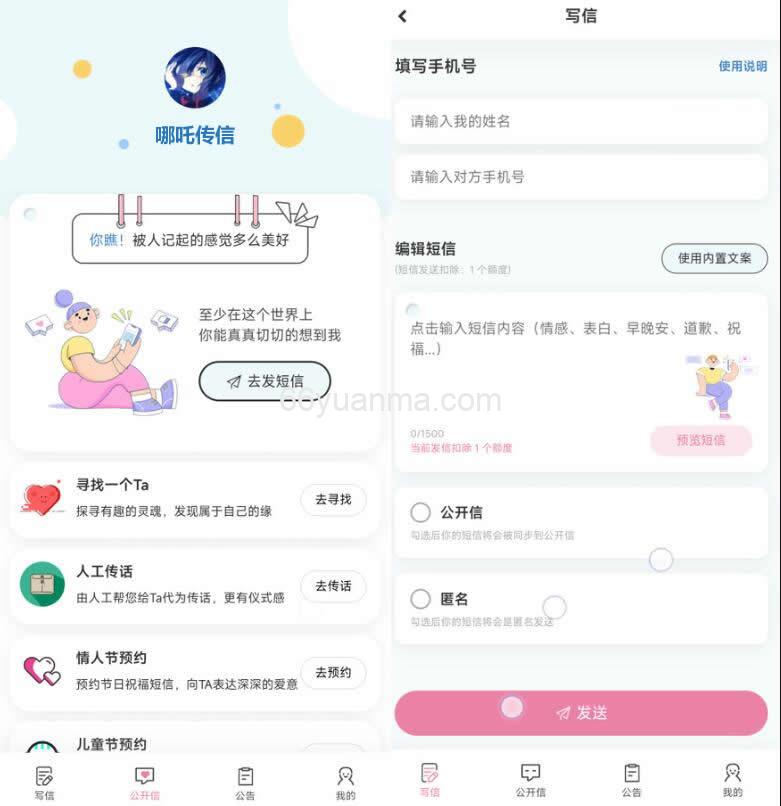Tap the back arrow on the 写信 page
This screenshot has height=806, width=781.
tap(403, 17)
